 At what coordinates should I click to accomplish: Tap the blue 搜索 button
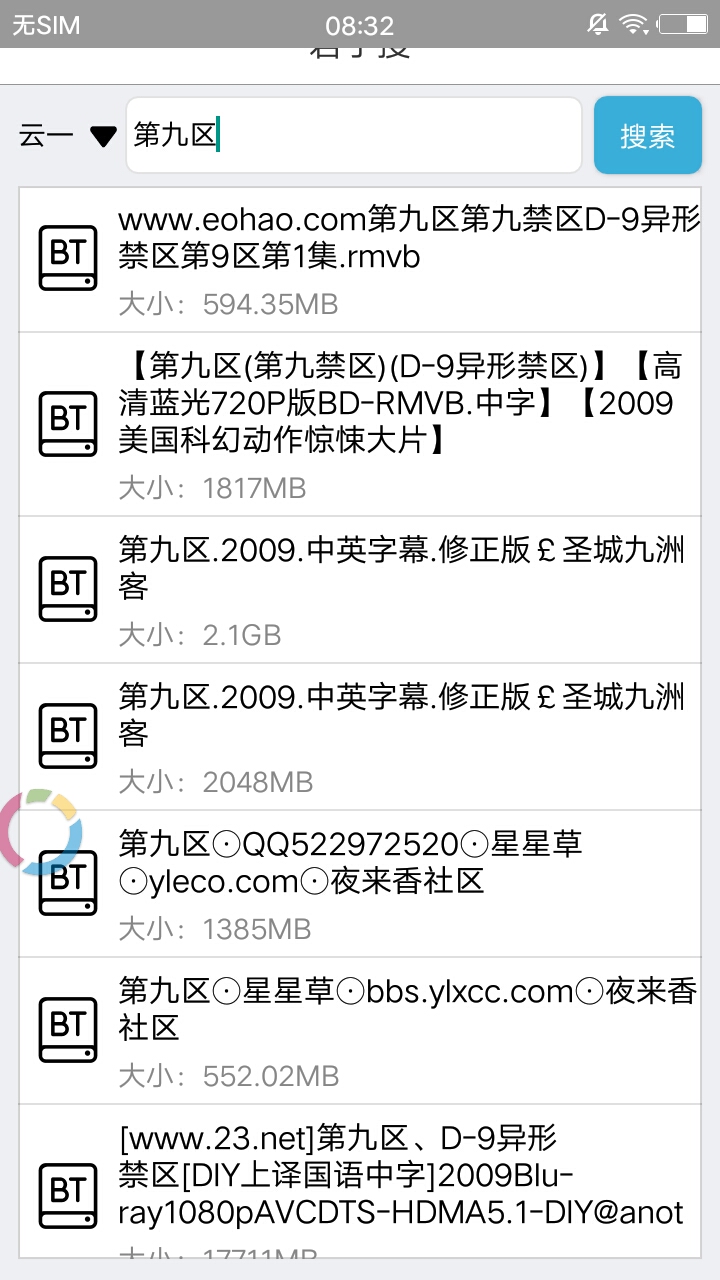pyautogui.click(x=647, y=136)
